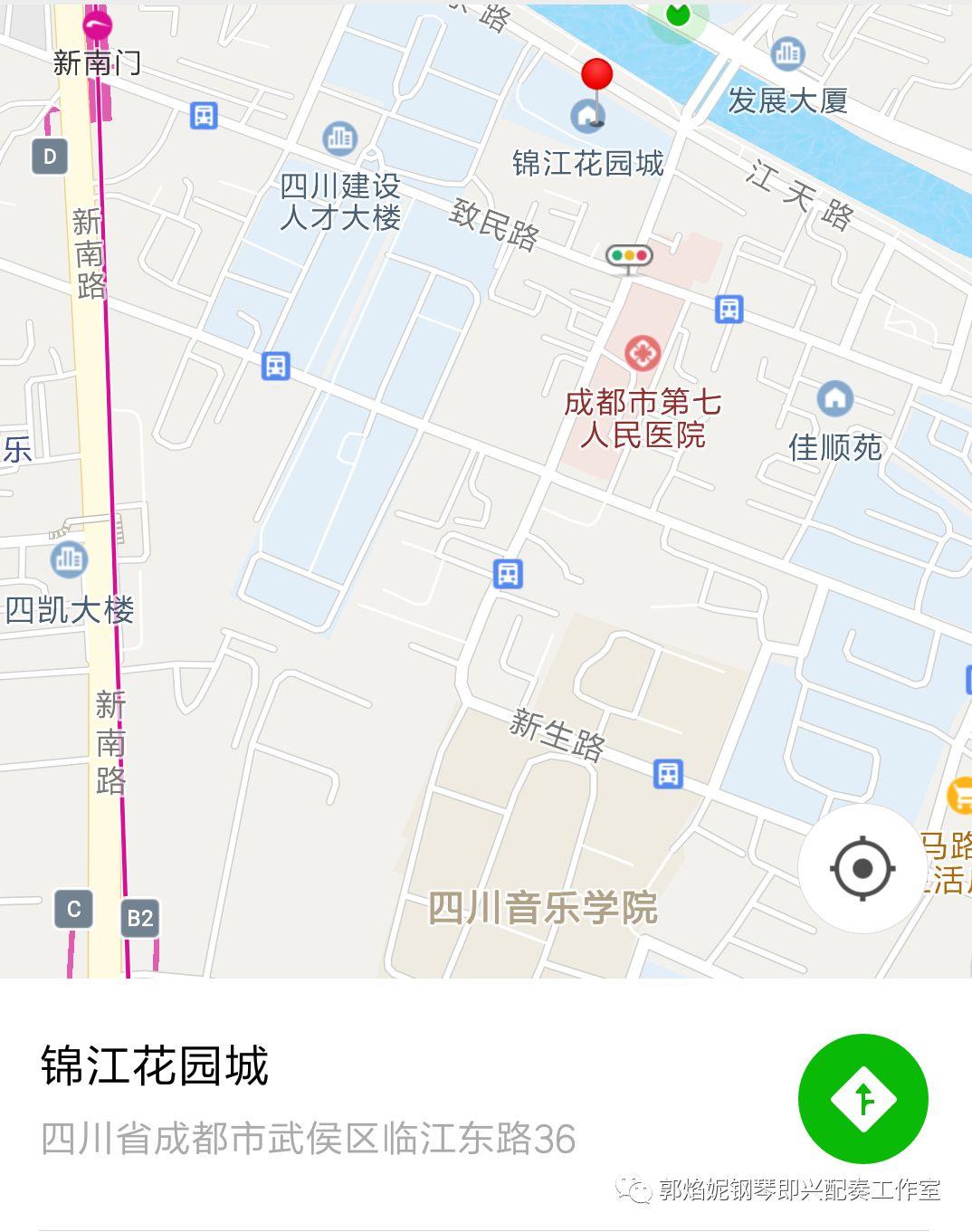The height and width of the screenshot is (1232, 972).
Task: Re-center the map on my current location
Action: (x=862, y=868)
